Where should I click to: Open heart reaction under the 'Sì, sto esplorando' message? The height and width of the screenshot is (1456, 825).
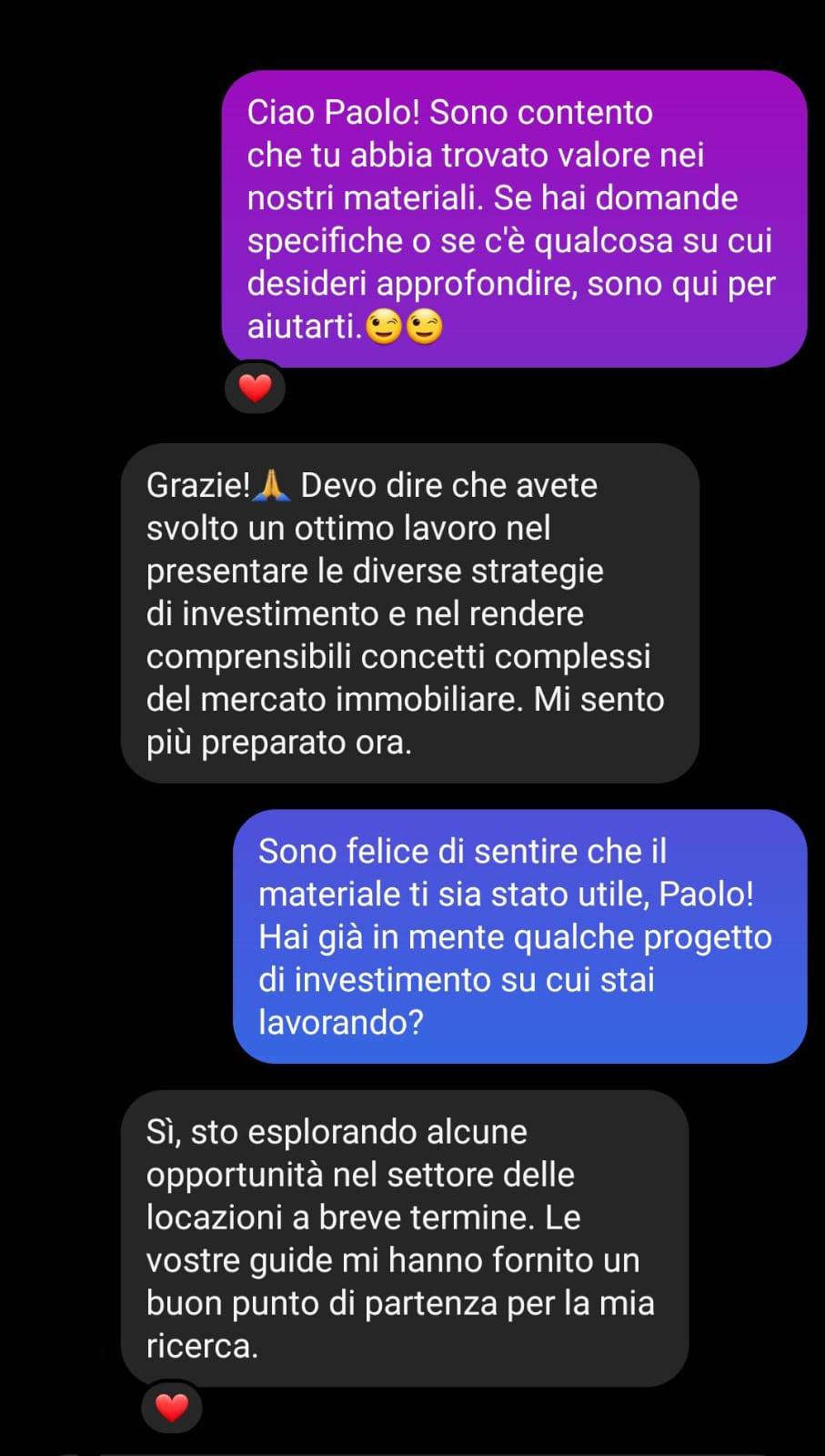pos(172,1408)
